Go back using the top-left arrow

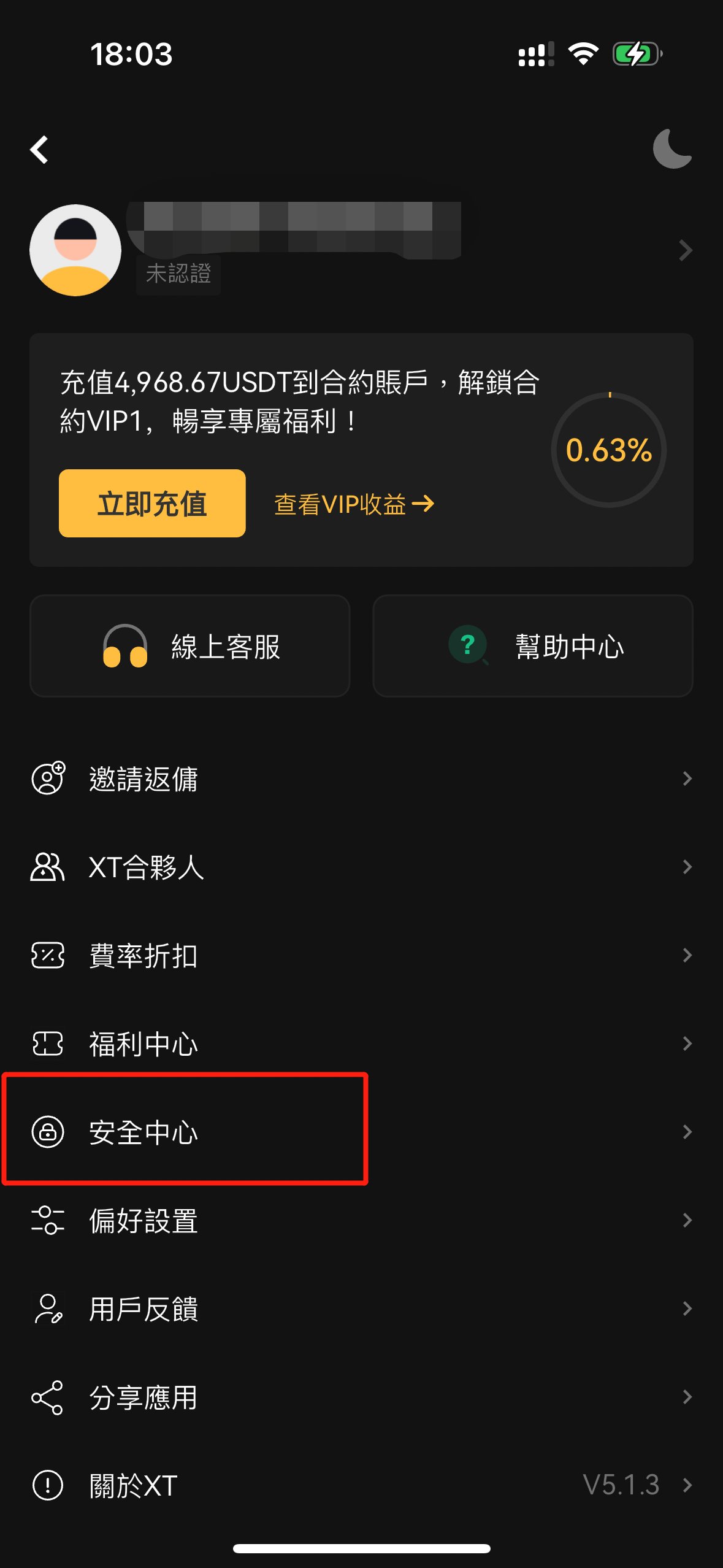[40, 150]
